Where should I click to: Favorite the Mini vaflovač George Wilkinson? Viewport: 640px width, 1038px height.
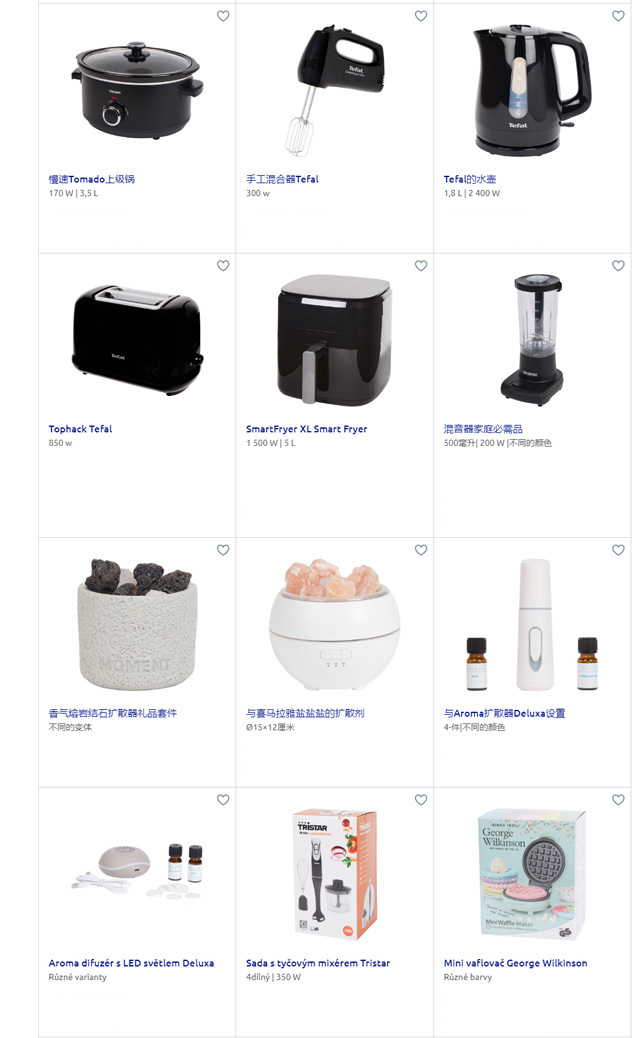click(618, 800)
